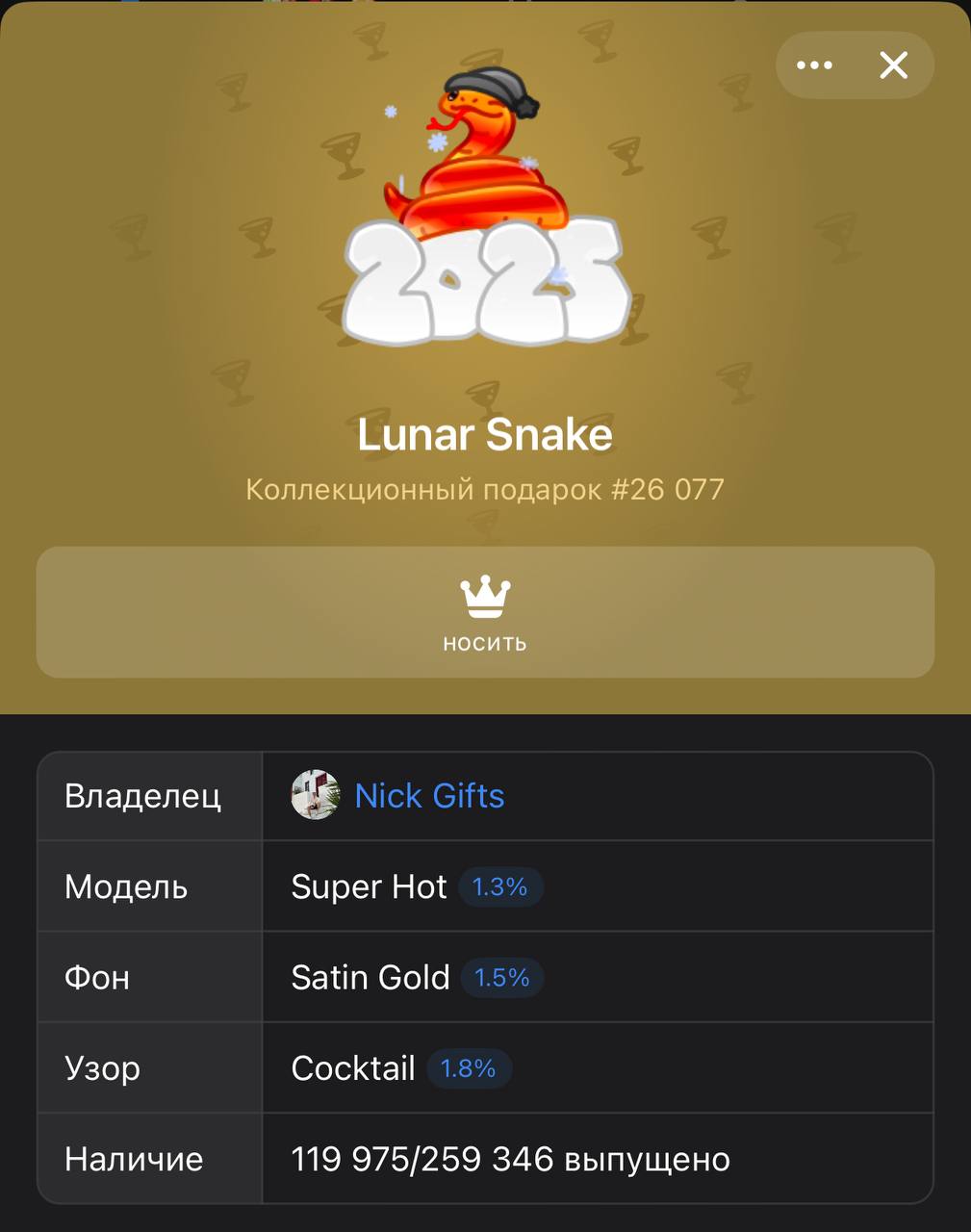Open the three-dot options menu
Viewport: 971px width, 1232px height.
(814, 65)
